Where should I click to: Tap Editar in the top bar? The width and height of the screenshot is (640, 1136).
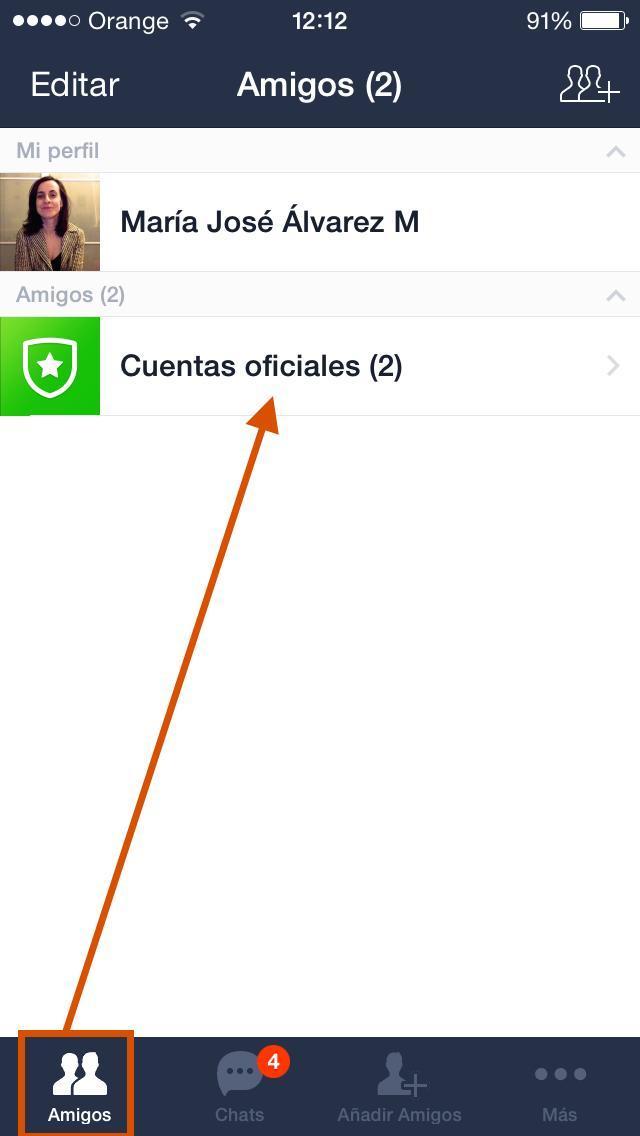click(x=75, y=85)
